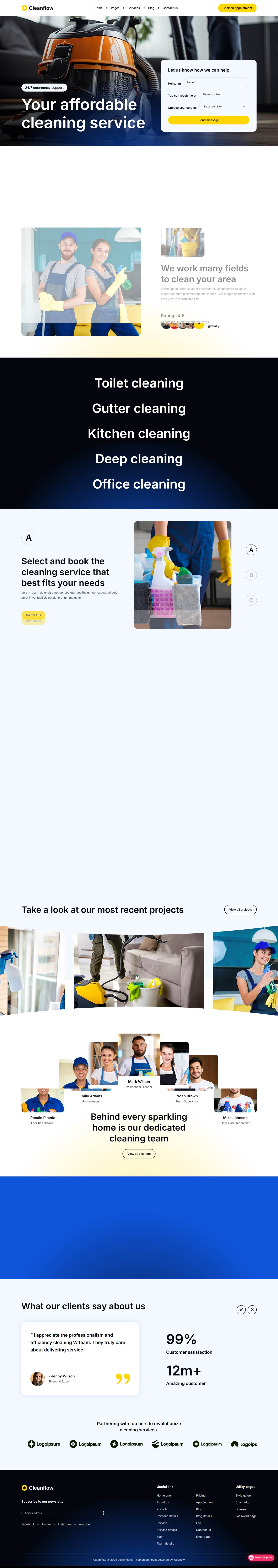Image resolution: width=278 pixels, height=1568 pixels.
Task: Submit form with Send message
Action: pos(208,120)
